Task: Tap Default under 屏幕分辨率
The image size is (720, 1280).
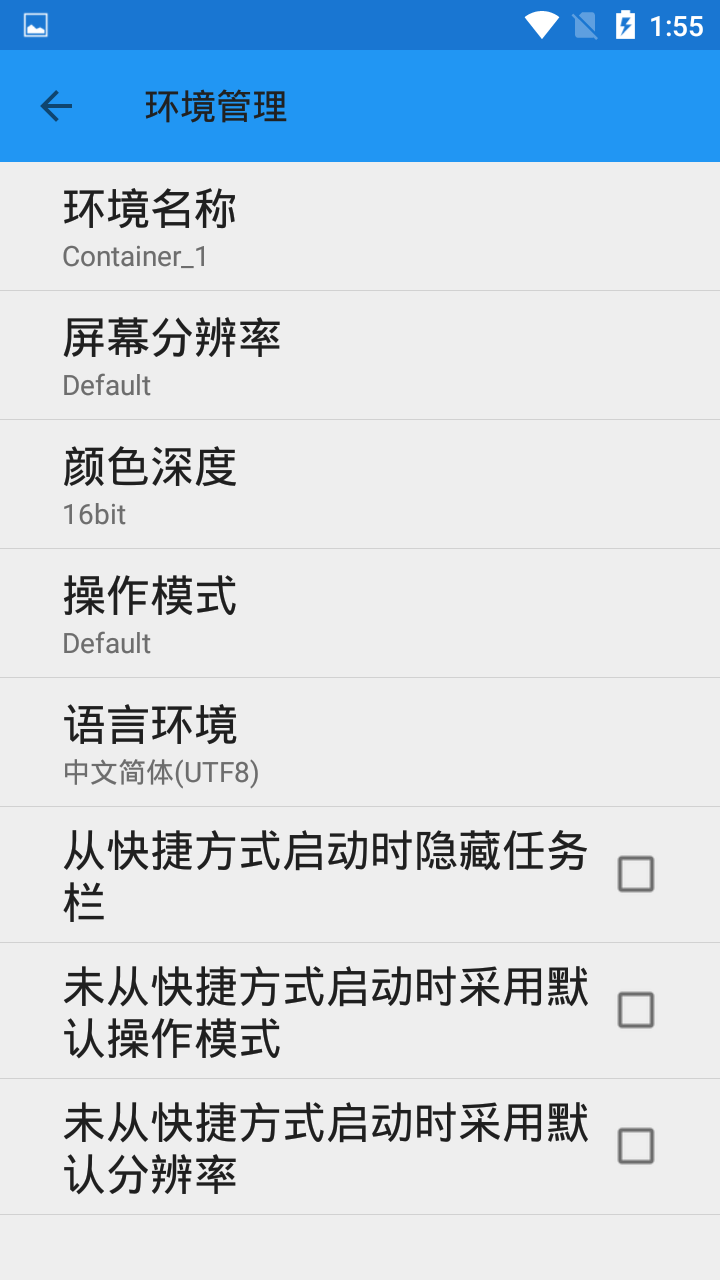Action: coord(106,385)
